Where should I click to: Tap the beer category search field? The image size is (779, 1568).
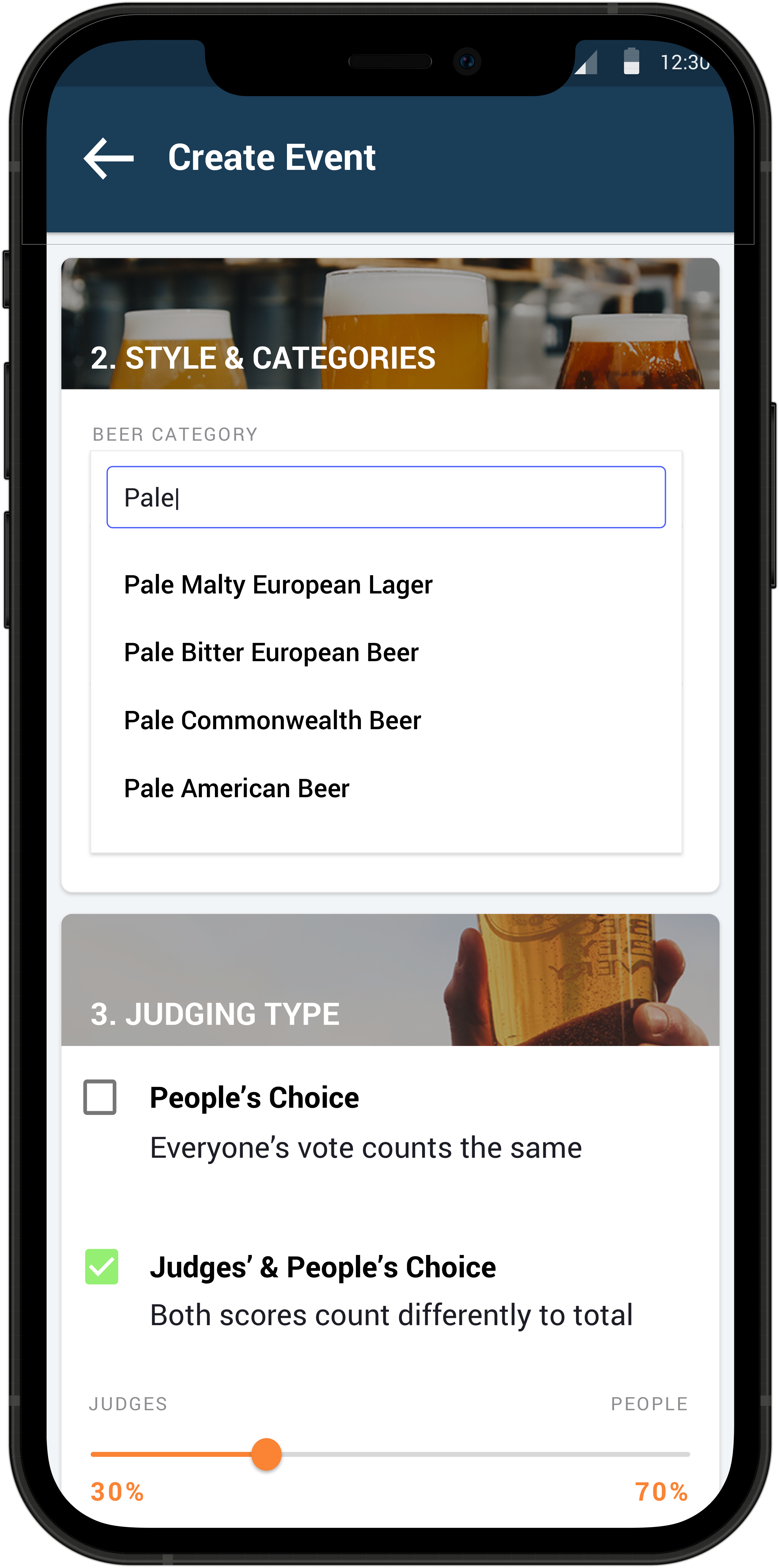386,497
